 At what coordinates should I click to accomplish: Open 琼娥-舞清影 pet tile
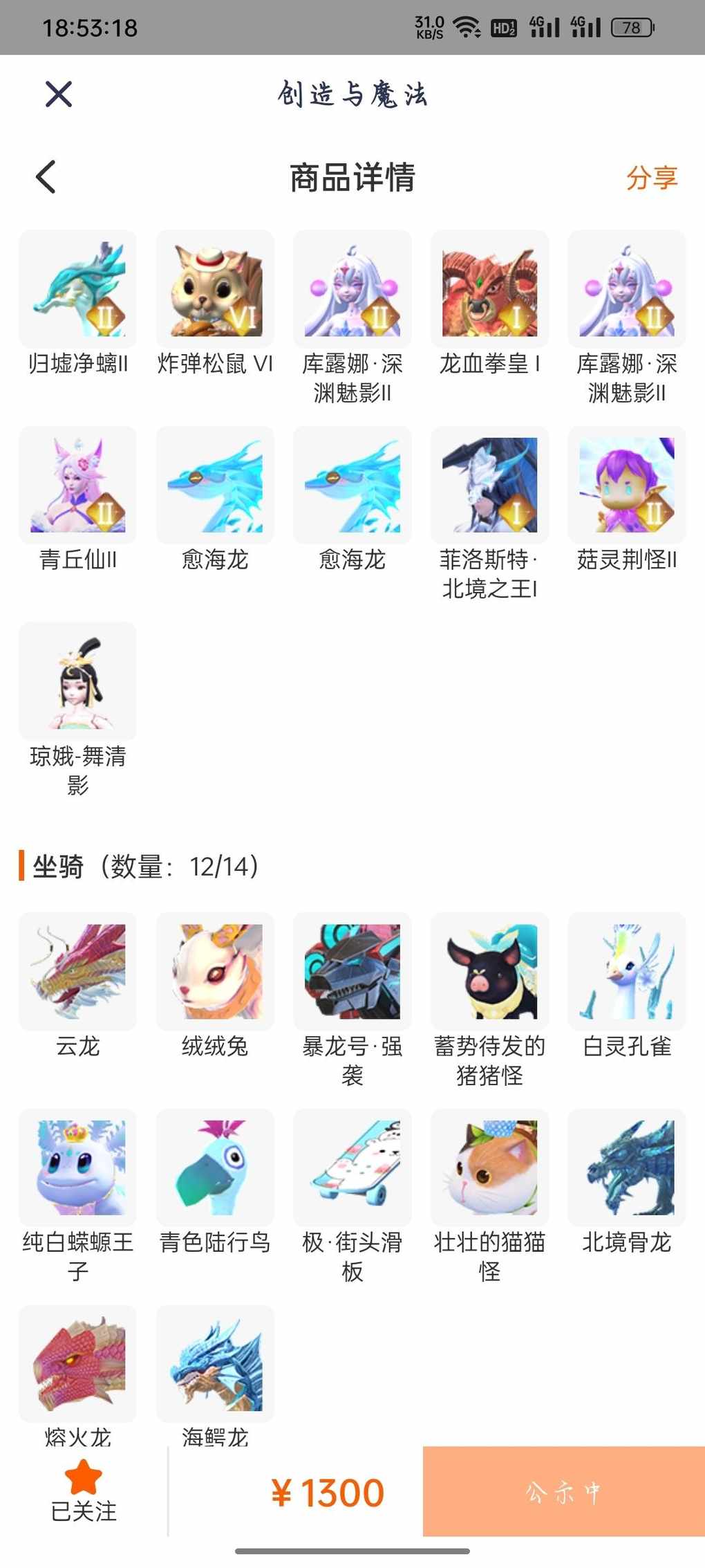77,681
